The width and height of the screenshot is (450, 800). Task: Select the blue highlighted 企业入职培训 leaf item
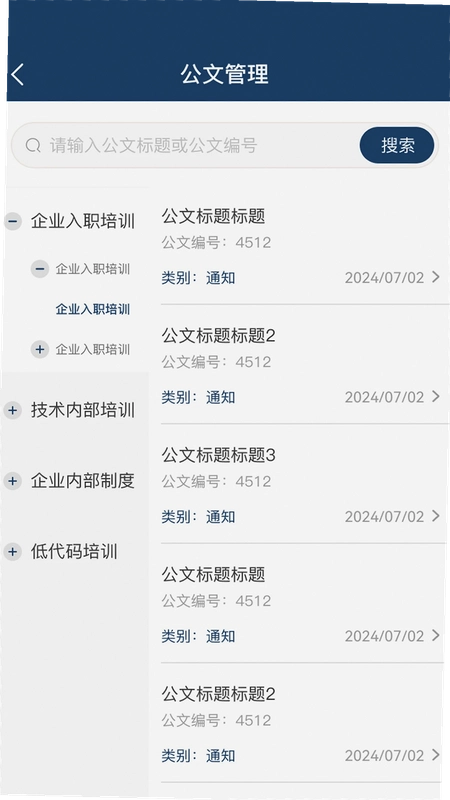coord(93,309)
